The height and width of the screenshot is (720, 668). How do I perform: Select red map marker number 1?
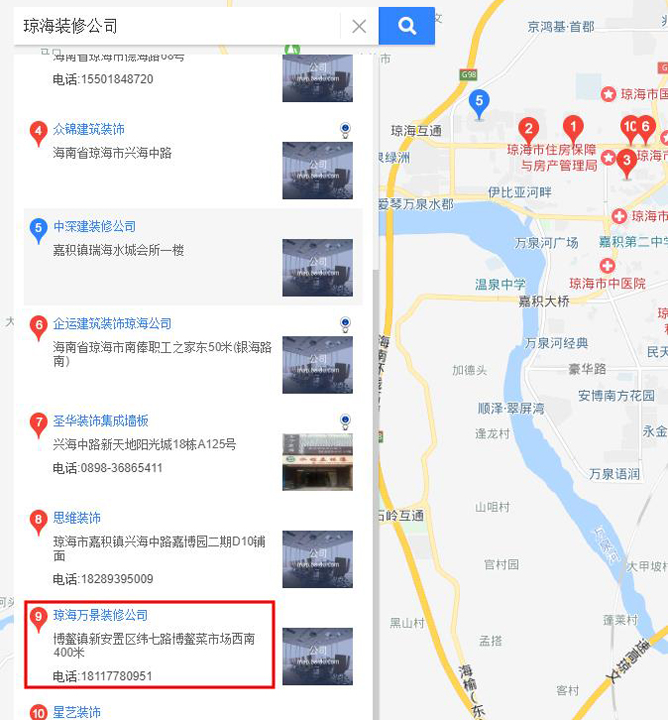coord(573,126)
